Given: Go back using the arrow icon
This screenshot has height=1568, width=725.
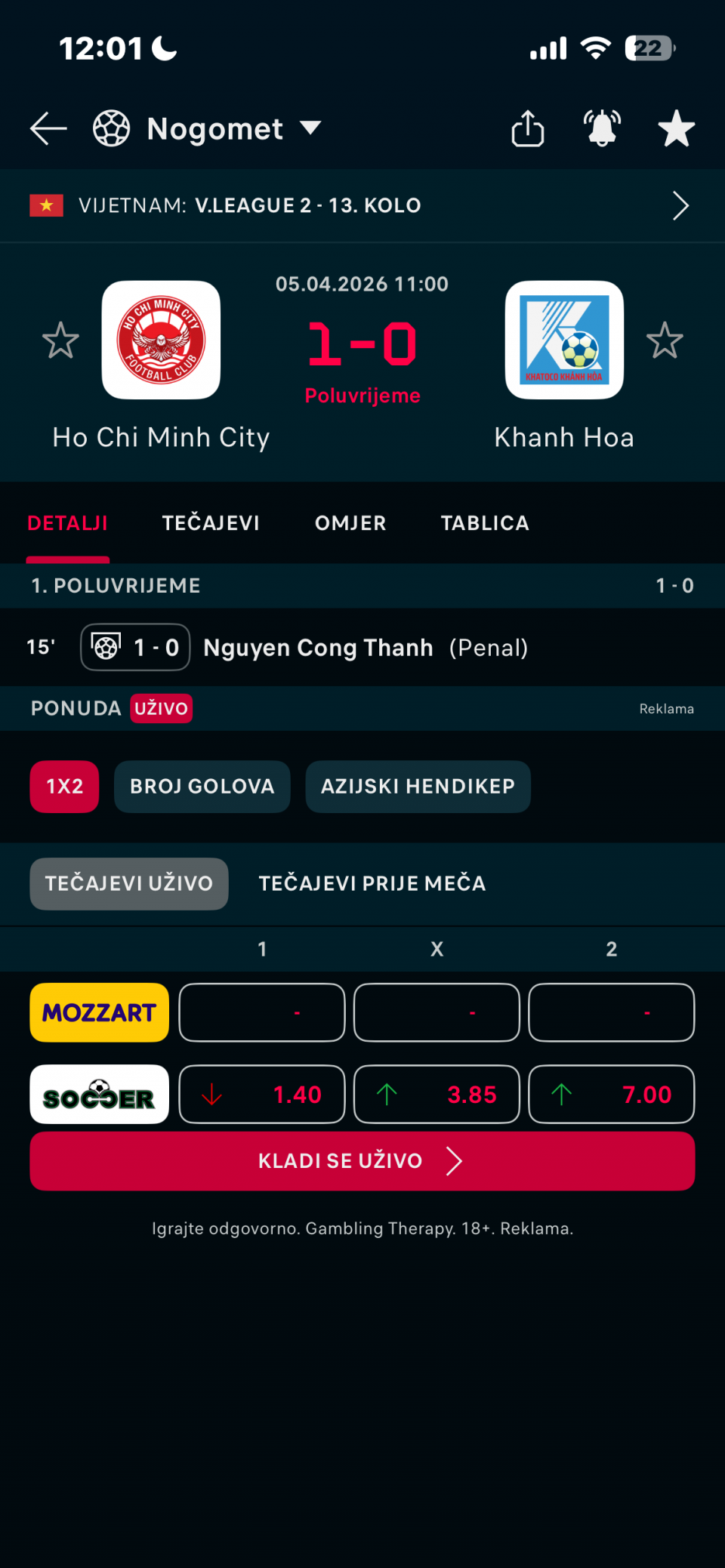Looking at the screenshot, I should (48, 128).
